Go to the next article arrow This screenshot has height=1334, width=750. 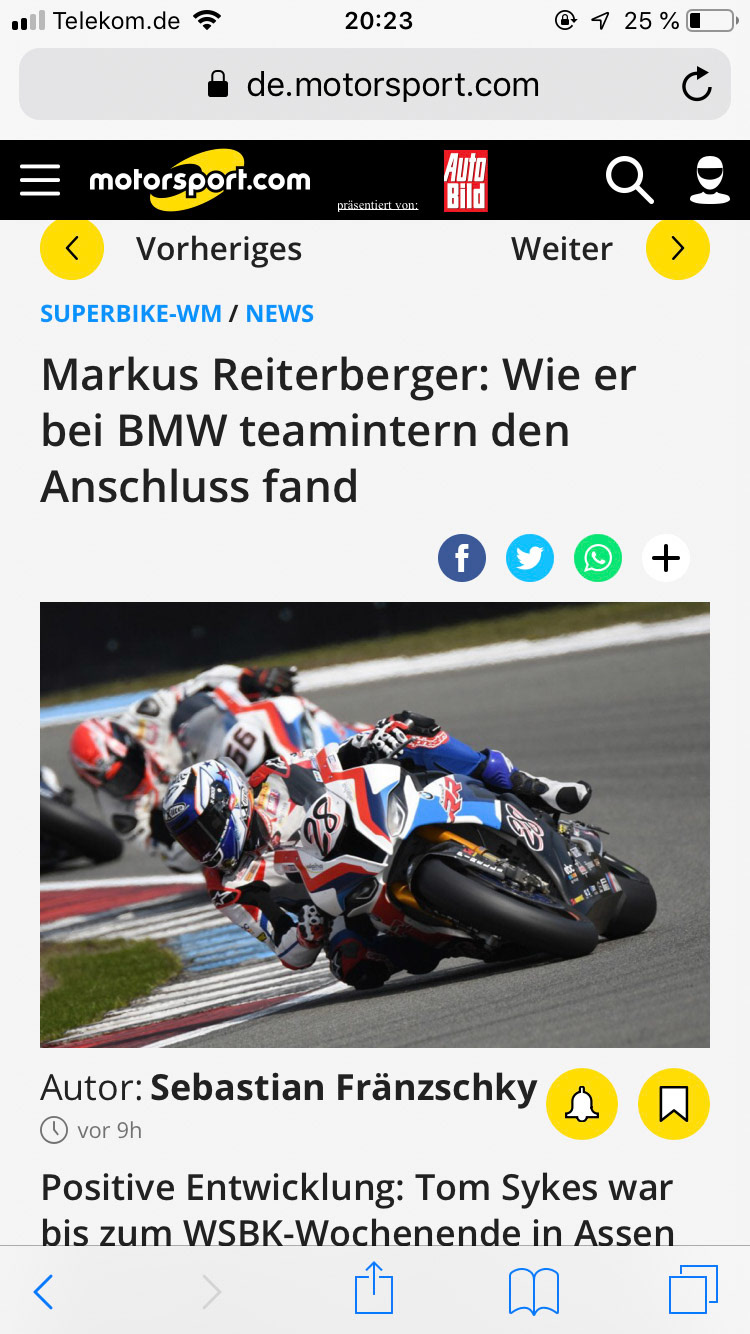[678, 248]
